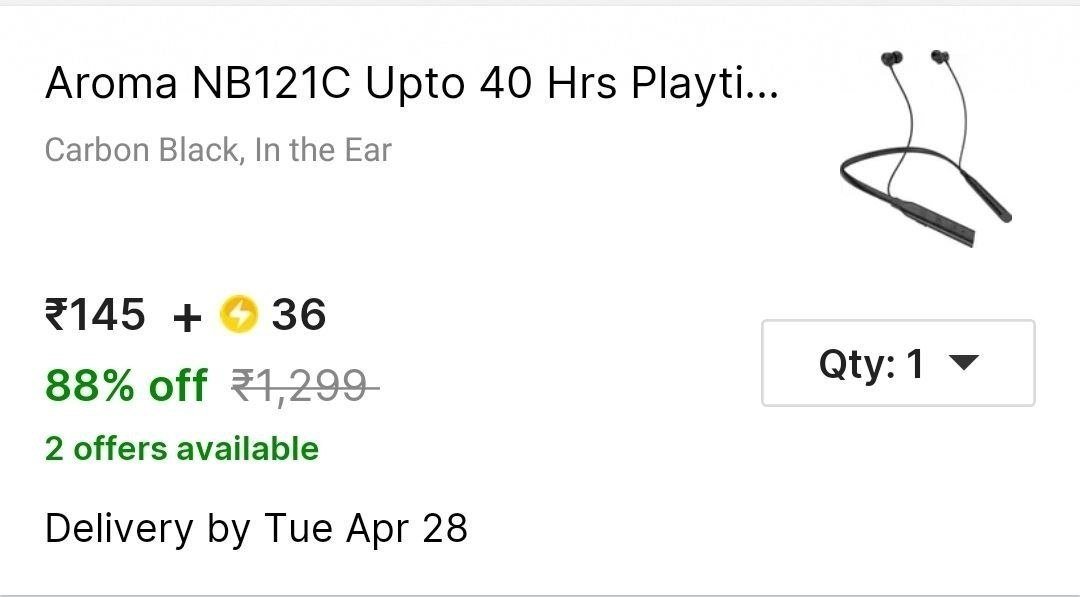Open the Qty: 1 quantity dropdown
Screen dimensions: 1080x597
(897, 363)
